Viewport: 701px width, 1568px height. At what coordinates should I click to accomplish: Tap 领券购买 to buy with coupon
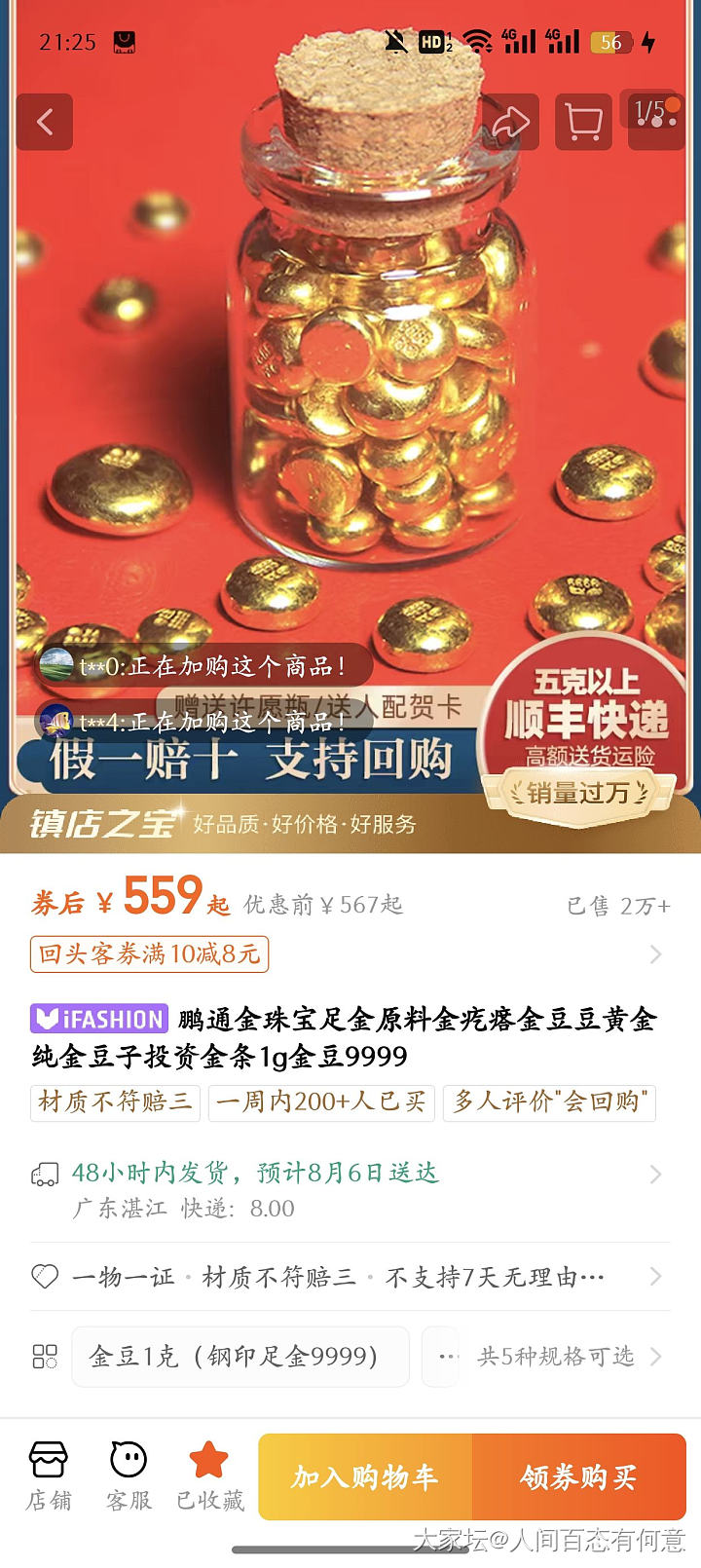[x=578, y=1476]
